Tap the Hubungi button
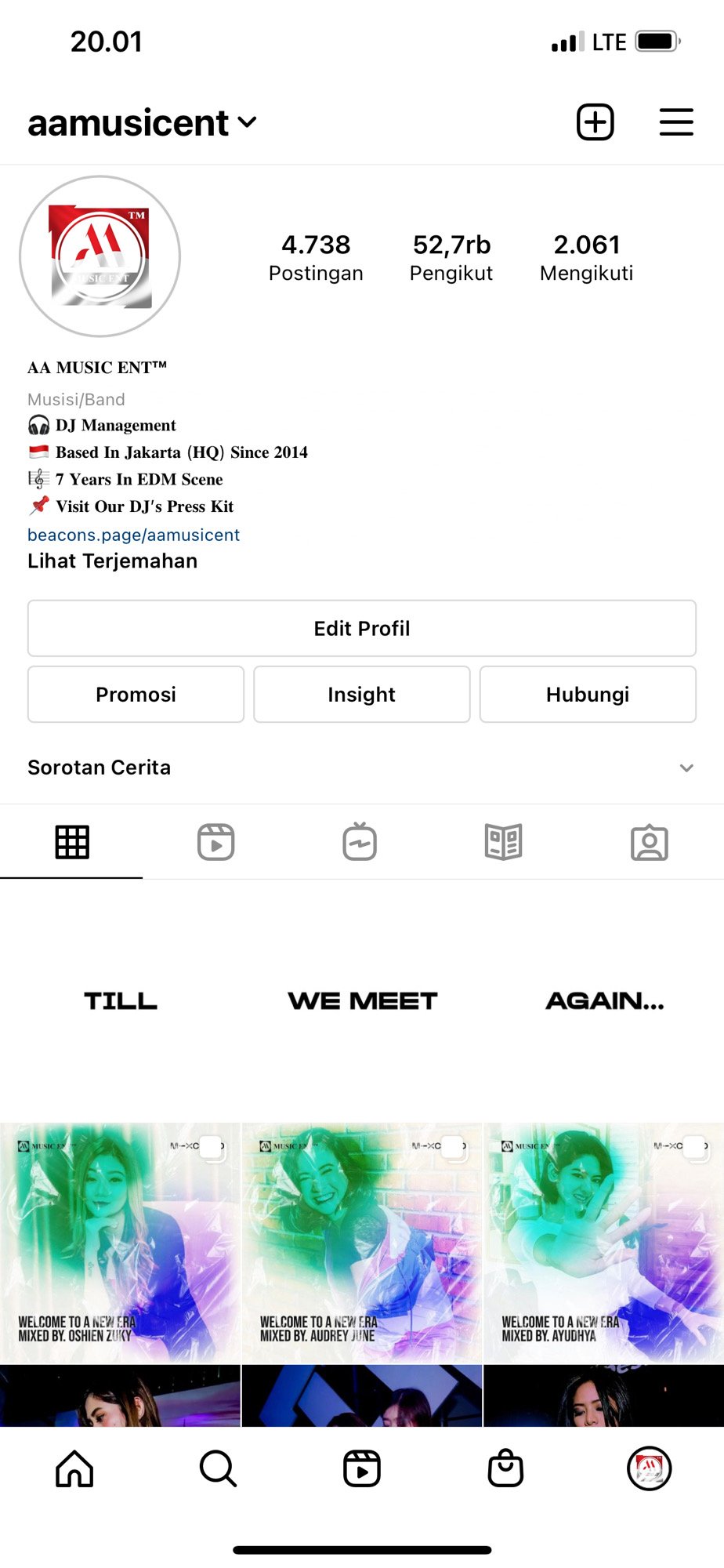Viewport: 724px width, 1568px height. point(587,694)
